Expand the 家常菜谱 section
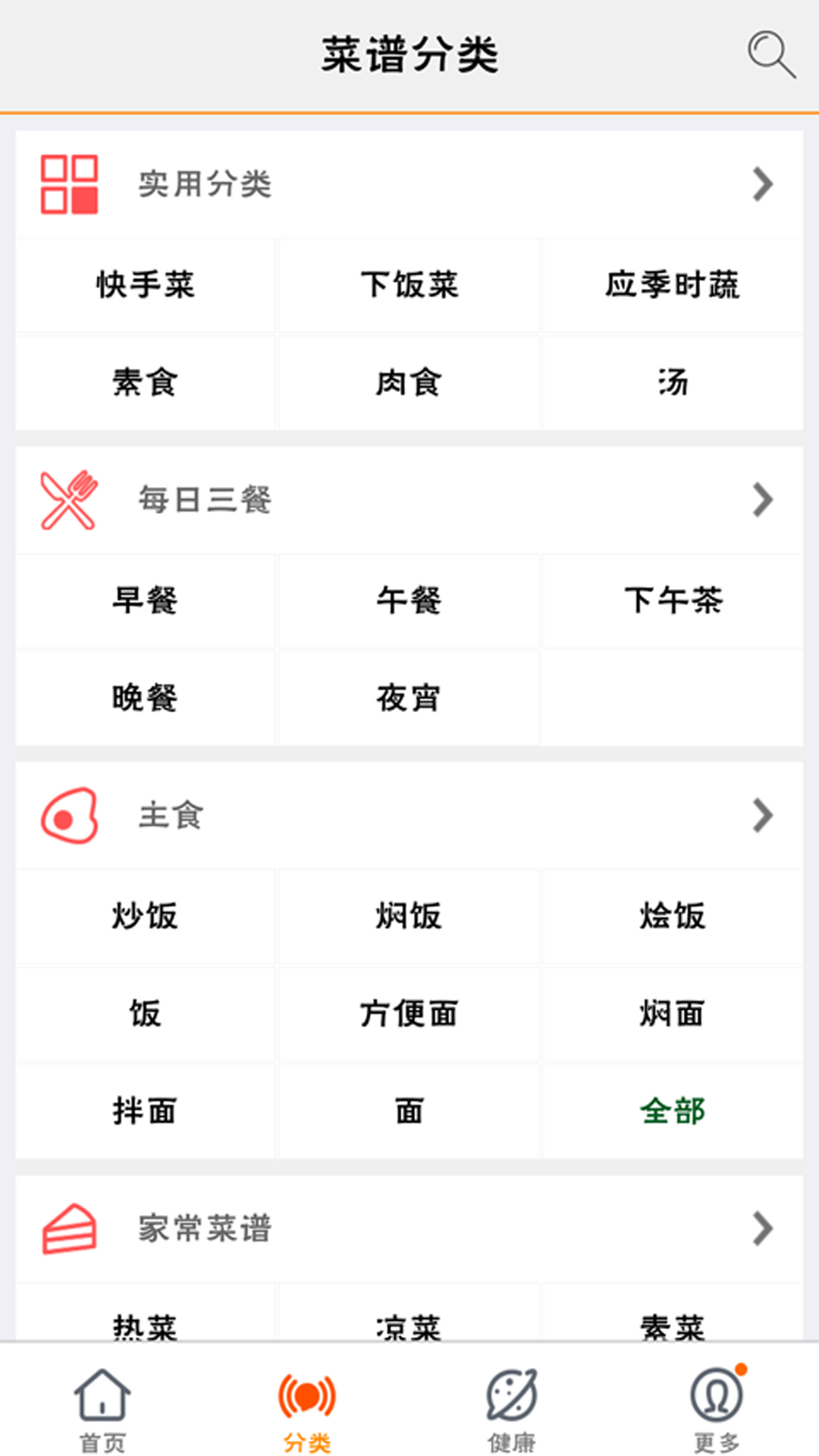 pos(762,1228)
